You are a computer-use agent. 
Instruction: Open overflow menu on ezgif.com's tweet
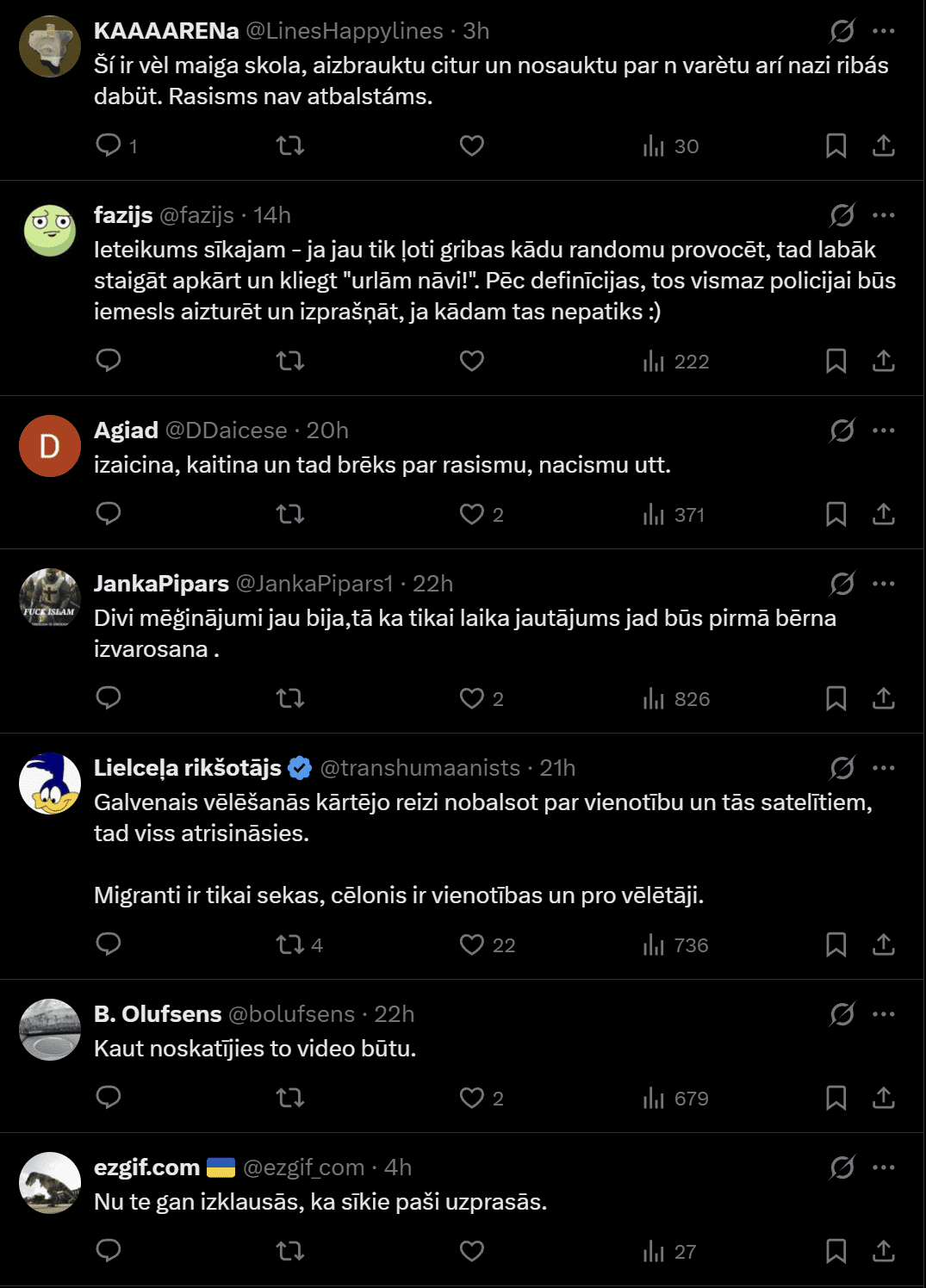[883, 1167]
